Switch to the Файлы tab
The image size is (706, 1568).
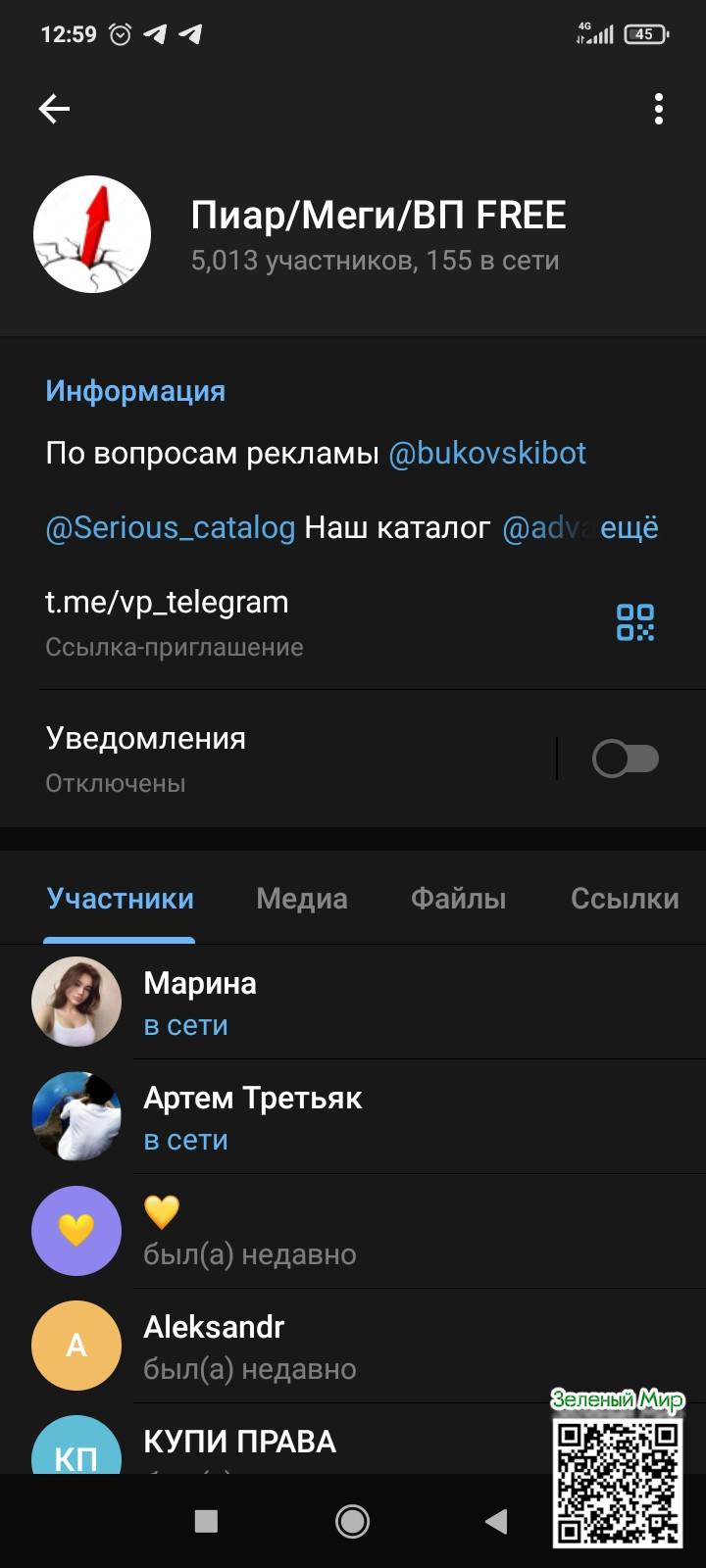pyautogui.click(x=458, y=899)
